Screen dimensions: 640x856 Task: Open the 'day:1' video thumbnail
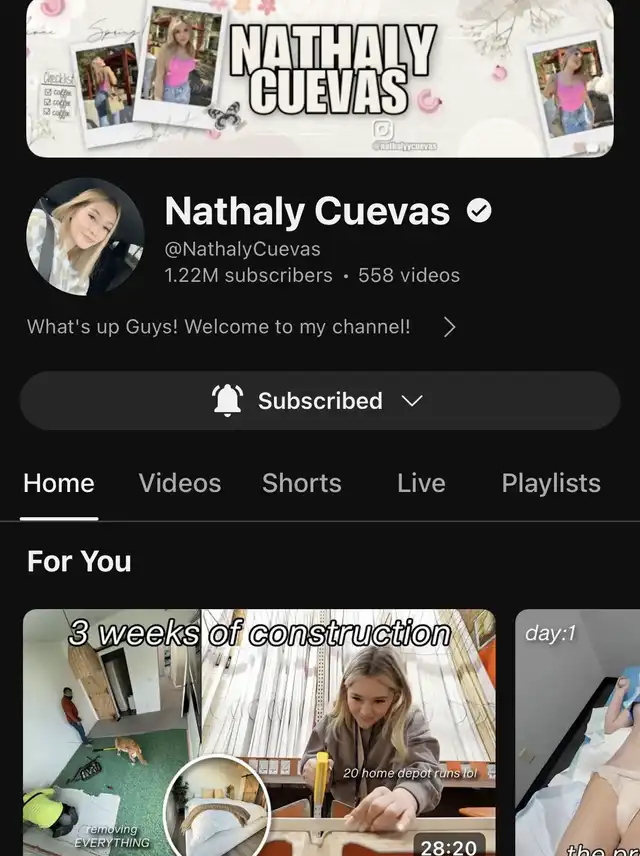pyautogui.click(x=578, y=732)
